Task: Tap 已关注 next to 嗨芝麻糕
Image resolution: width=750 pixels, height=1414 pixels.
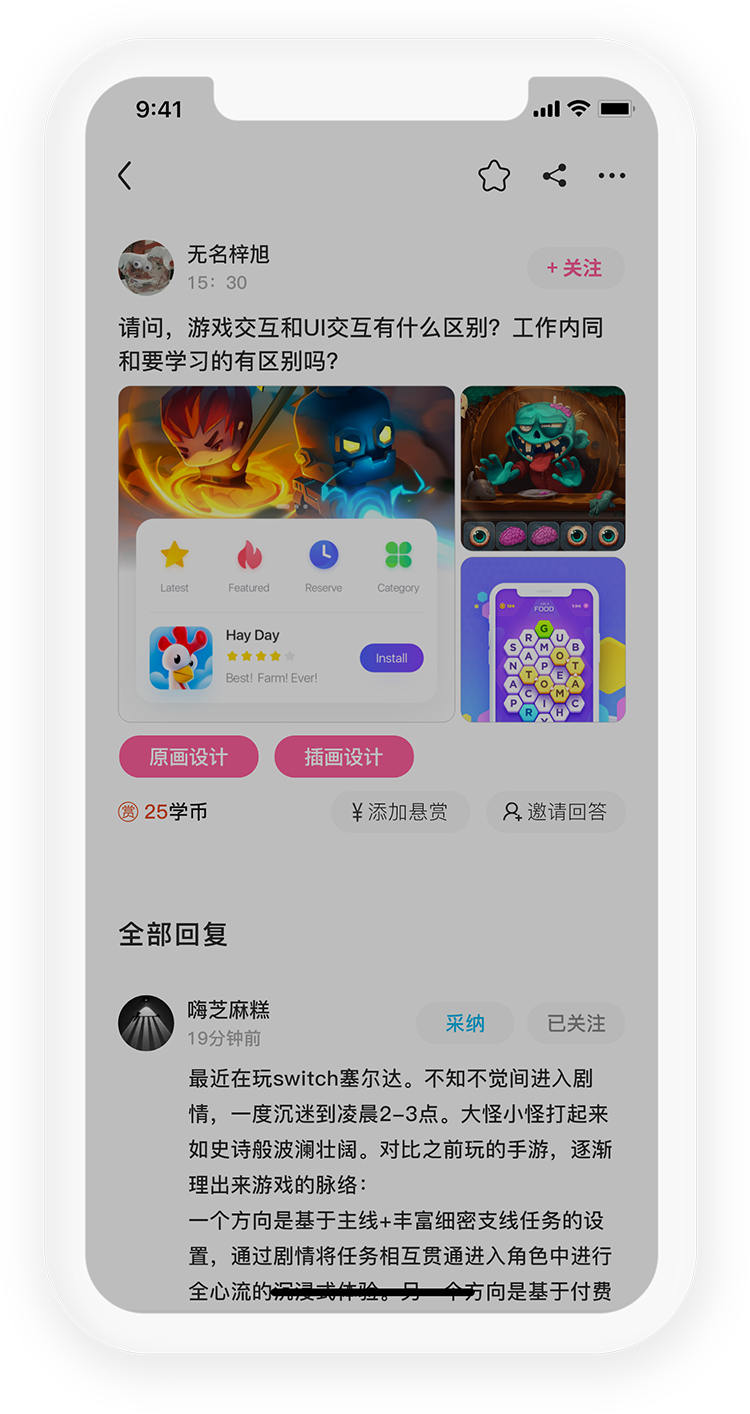Action: 576,1023
